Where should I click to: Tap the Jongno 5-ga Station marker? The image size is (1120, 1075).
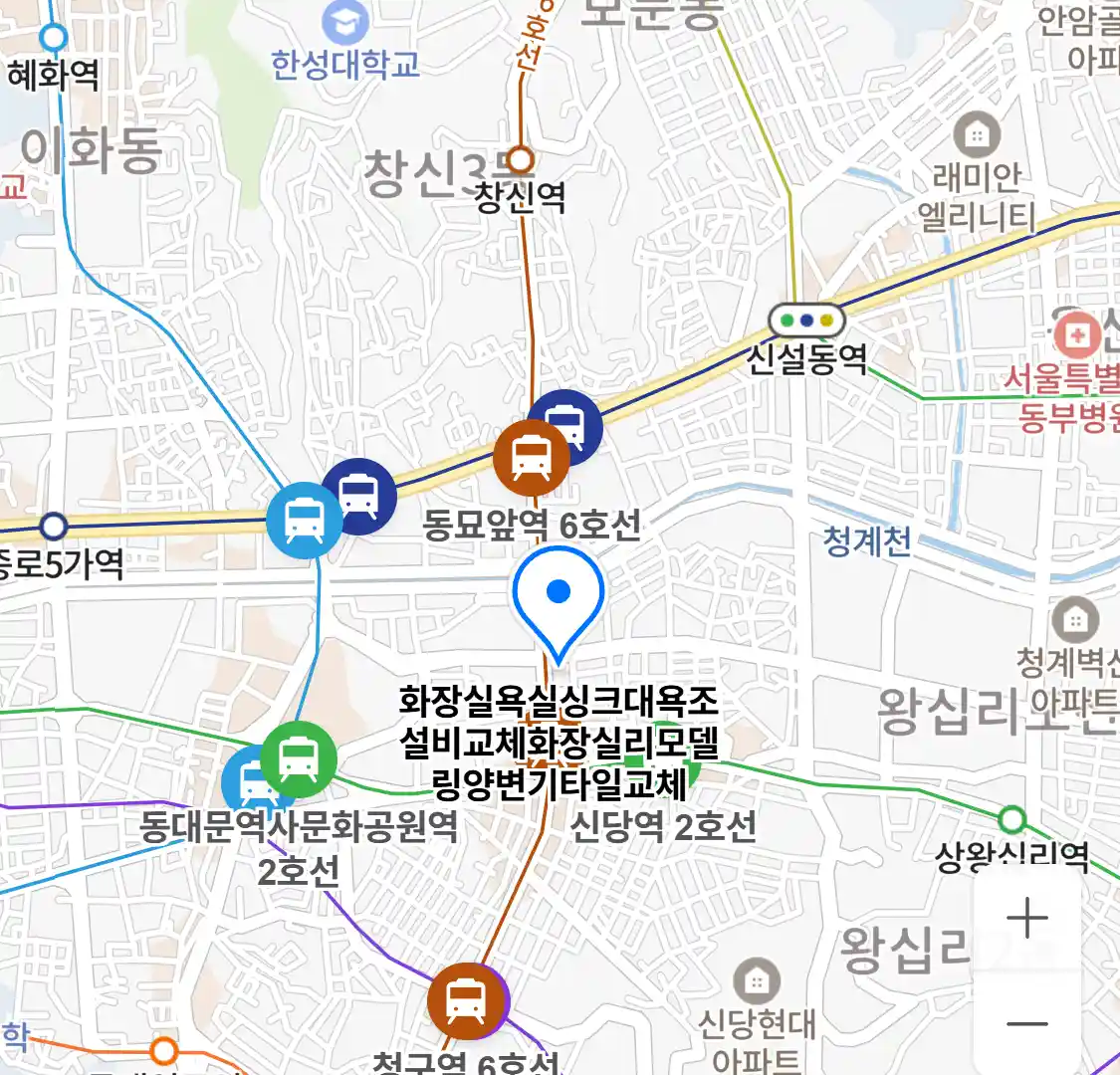(54, 526)
